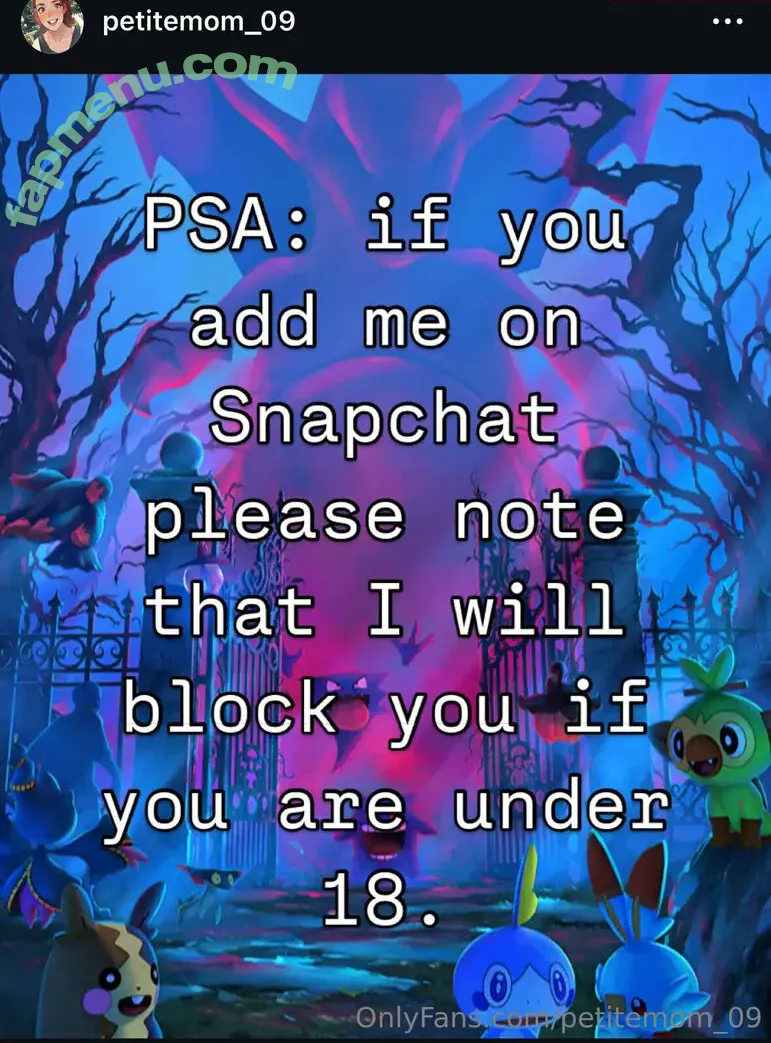Open the three-dot overflow menu
This screenshot has width=771, height=1043.
727,21
